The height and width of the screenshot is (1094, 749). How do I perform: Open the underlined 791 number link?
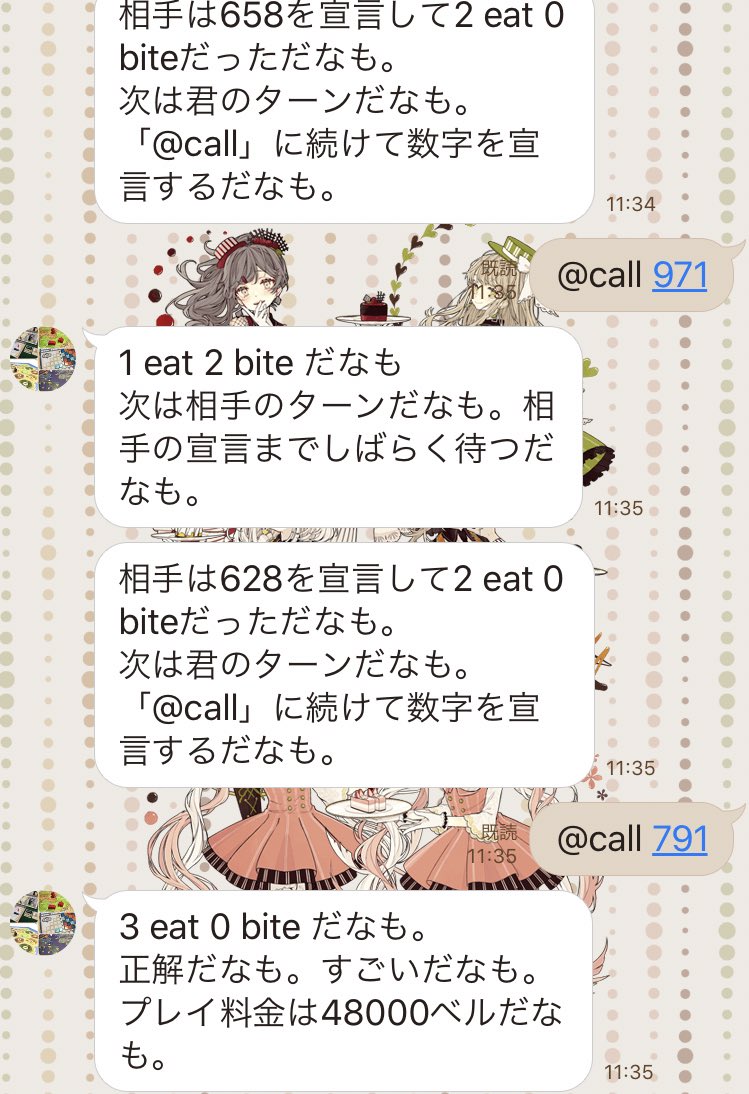pos(679,839)
